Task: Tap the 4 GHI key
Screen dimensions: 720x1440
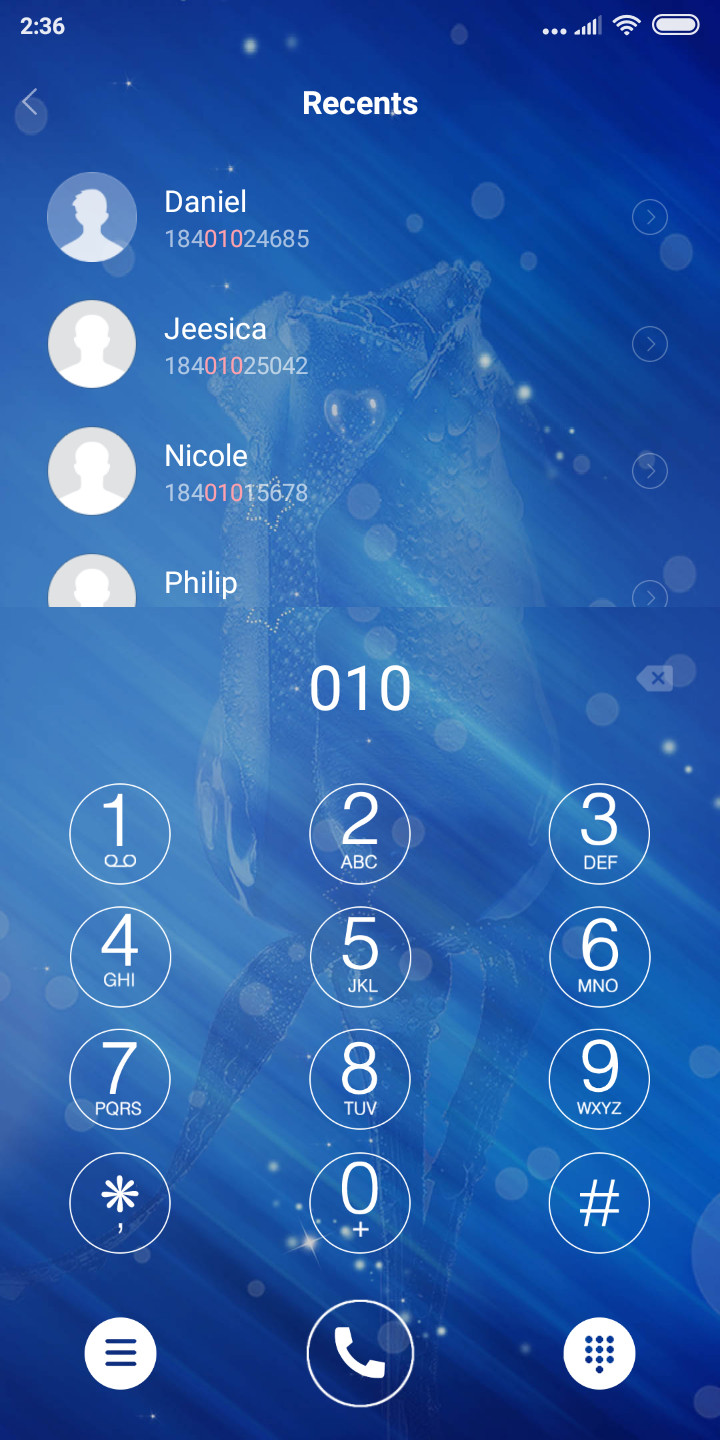Action: point(120,957)
